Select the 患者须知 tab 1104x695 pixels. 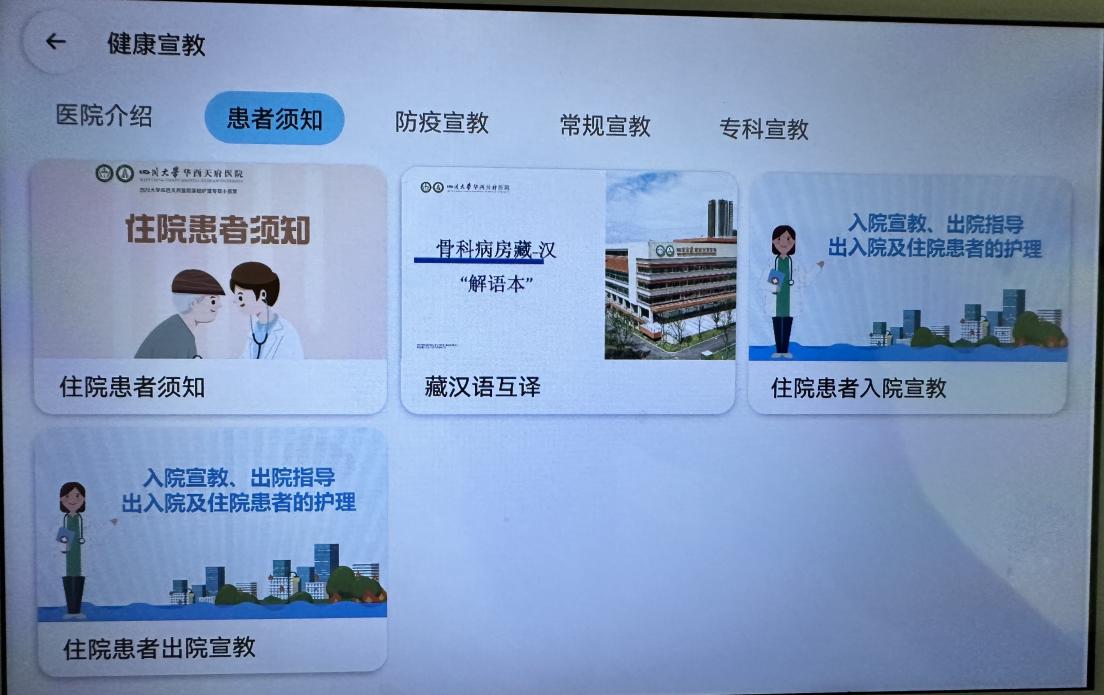(274, 119)
